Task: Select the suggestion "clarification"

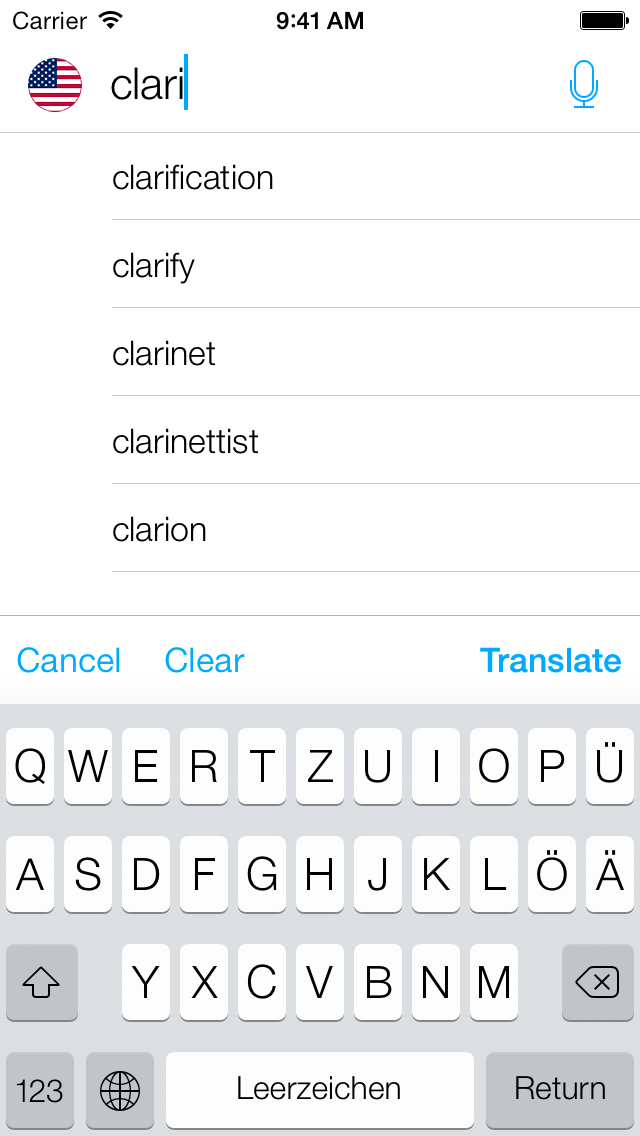Action: (x=375, y=178)
